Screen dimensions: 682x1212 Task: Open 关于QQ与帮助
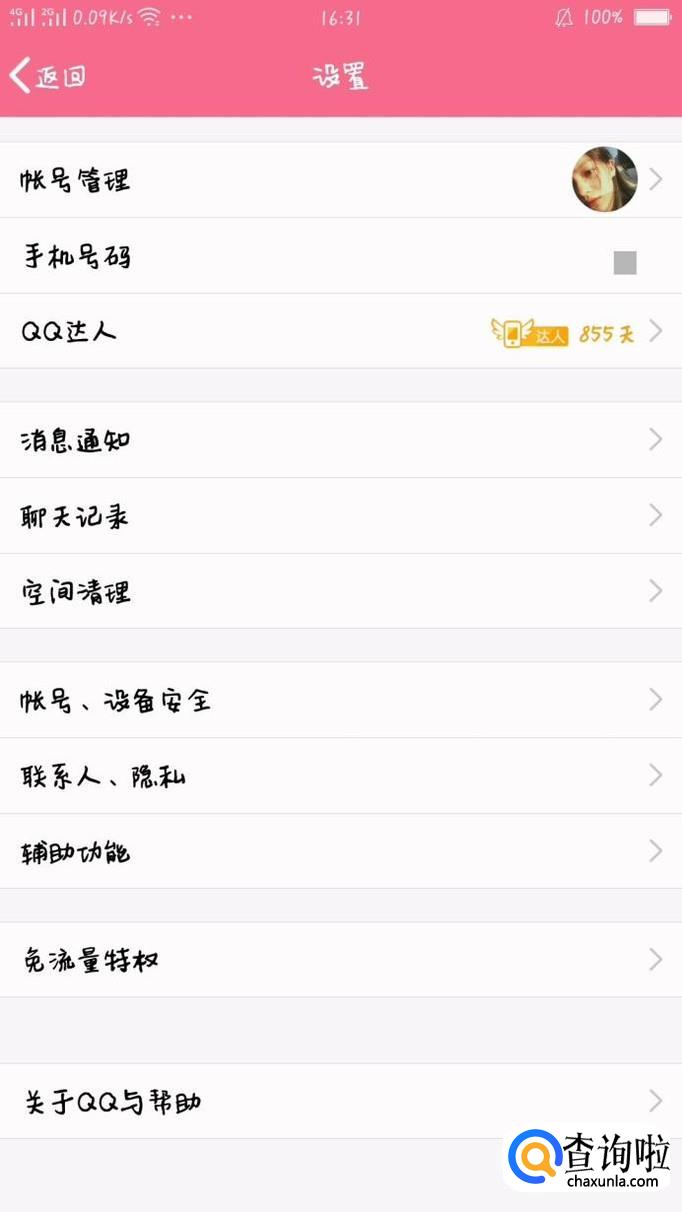(340, 1102)
